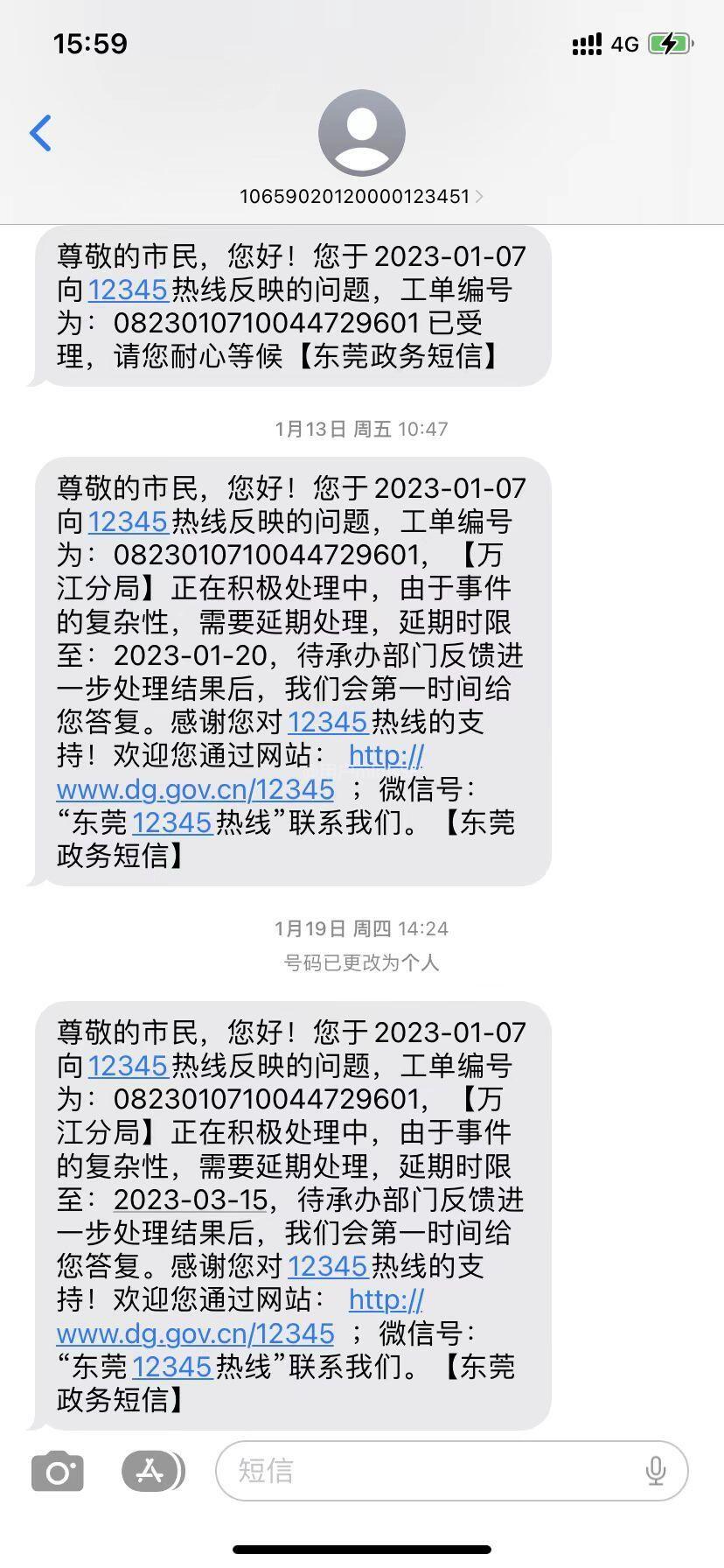Open www.dg.gov.cn/12345 link in January 19 message
This screenshot has width=724, height=1568.
tap(196, 1333)
